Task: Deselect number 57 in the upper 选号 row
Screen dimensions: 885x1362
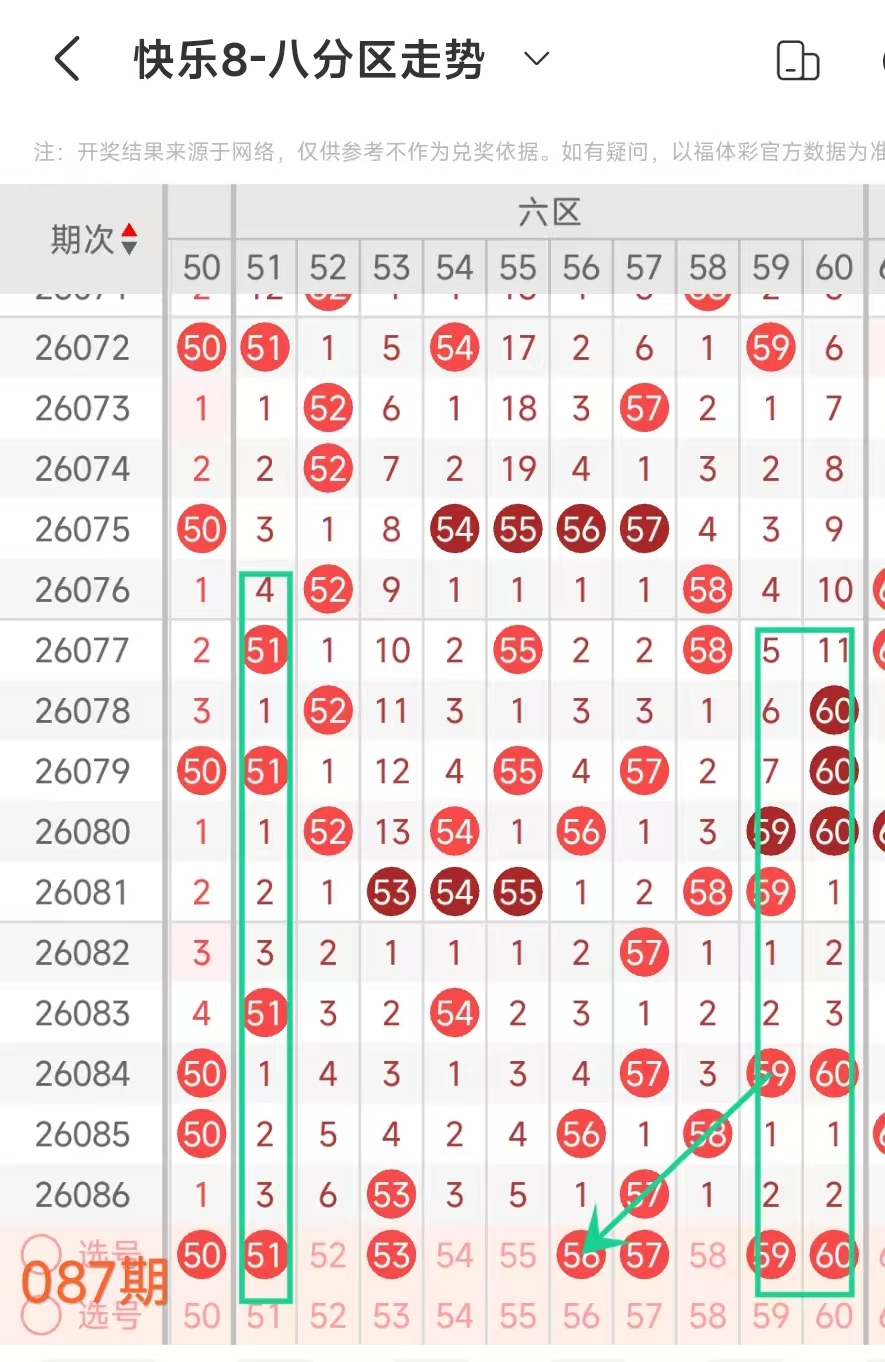Action: [644, 1256]
